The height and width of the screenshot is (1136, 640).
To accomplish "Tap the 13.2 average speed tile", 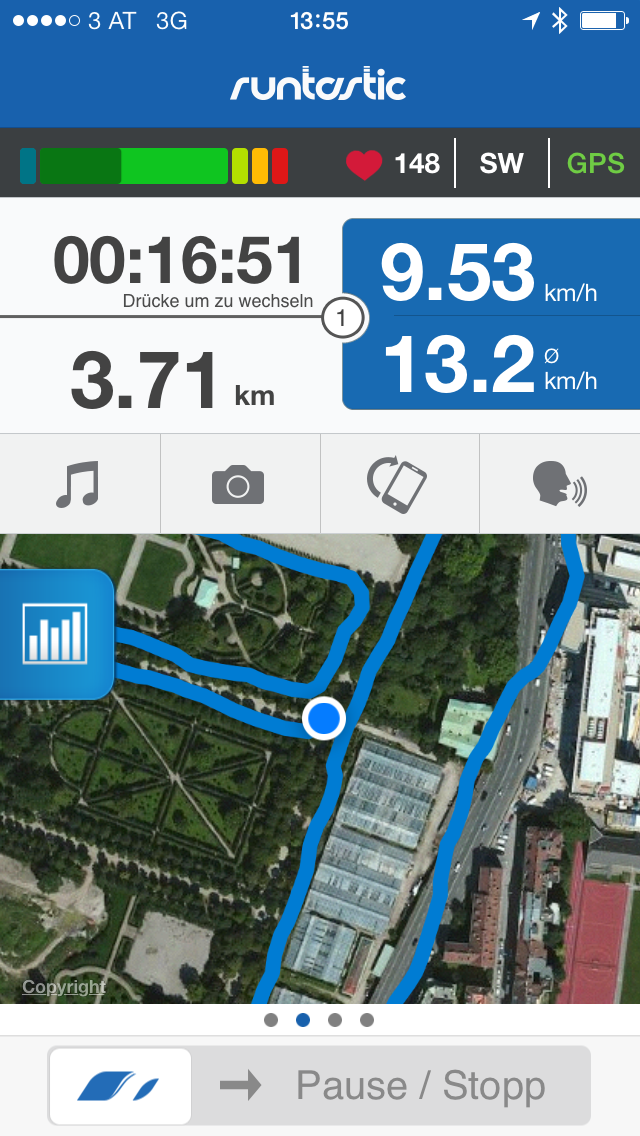I will 490,365.
